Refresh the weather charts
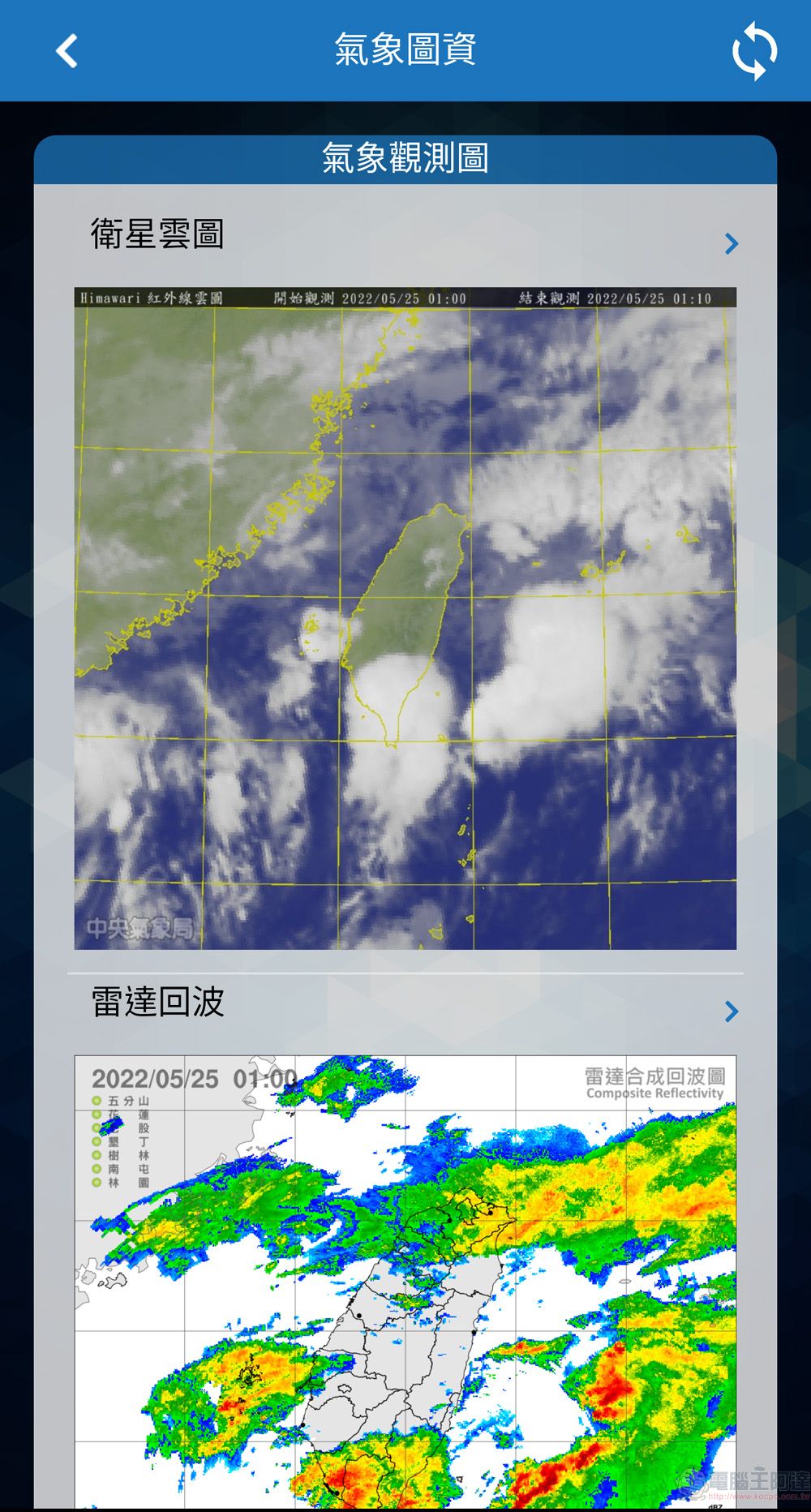 pos(753,51)
